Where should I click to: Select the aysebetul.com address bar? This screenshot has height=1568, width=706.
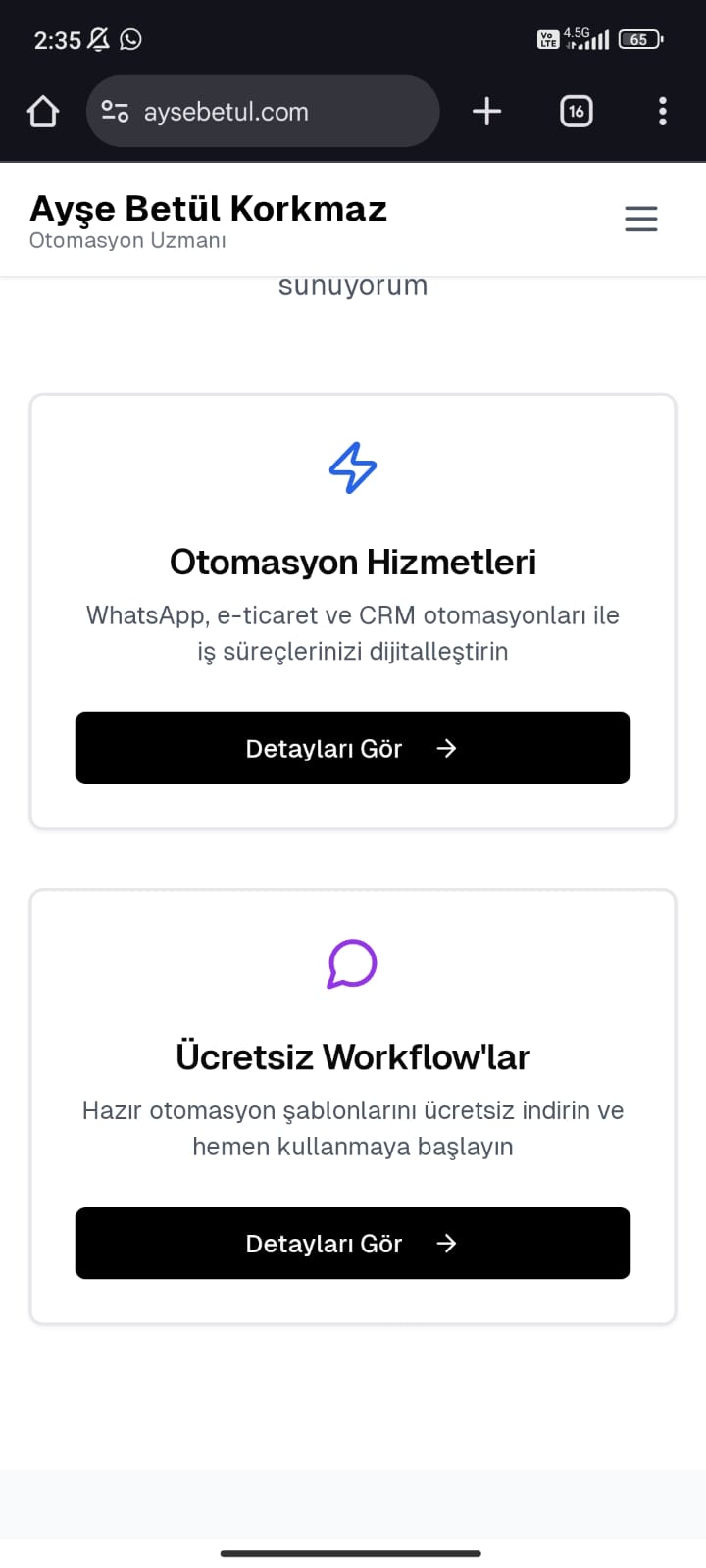coord(275,112)
